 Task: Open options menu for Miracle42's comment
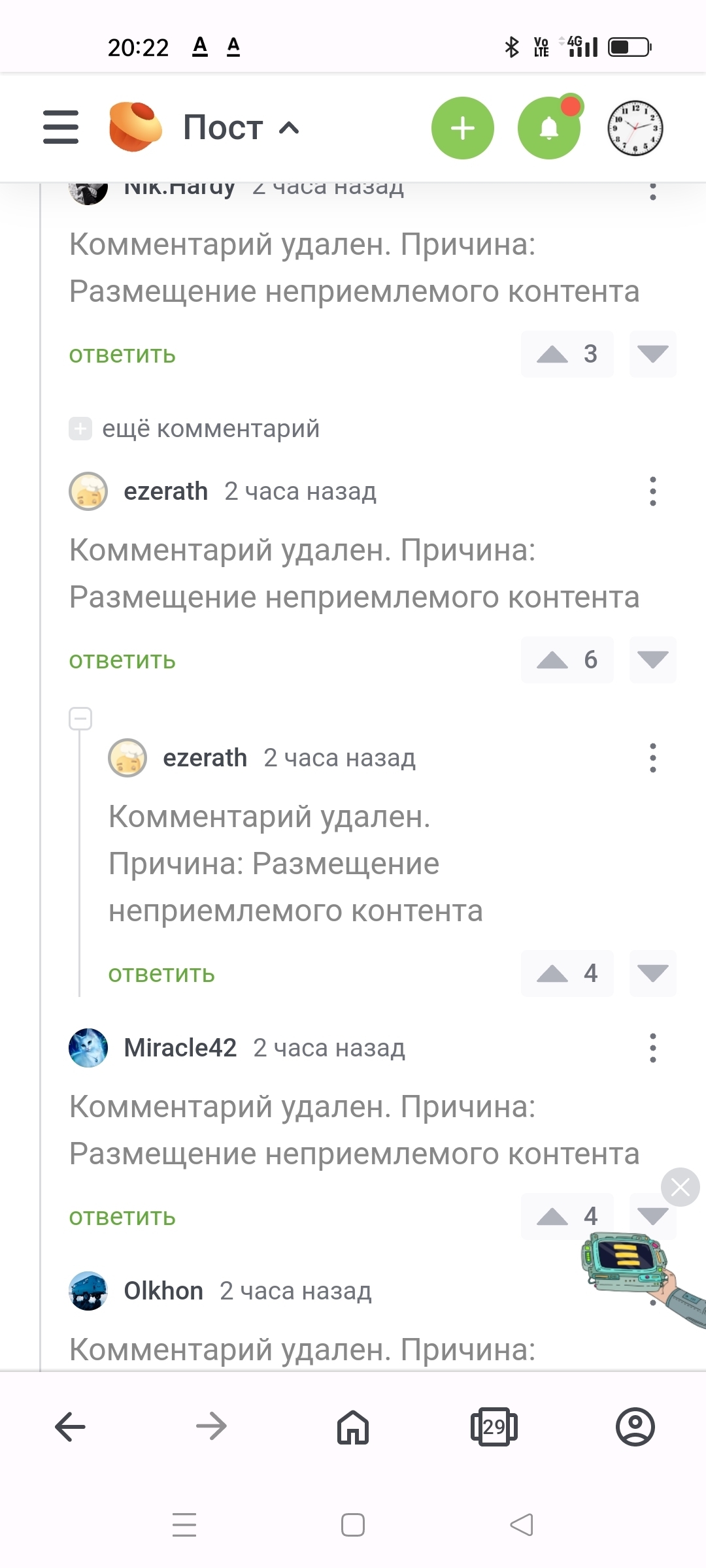(x=652, y=1048)
